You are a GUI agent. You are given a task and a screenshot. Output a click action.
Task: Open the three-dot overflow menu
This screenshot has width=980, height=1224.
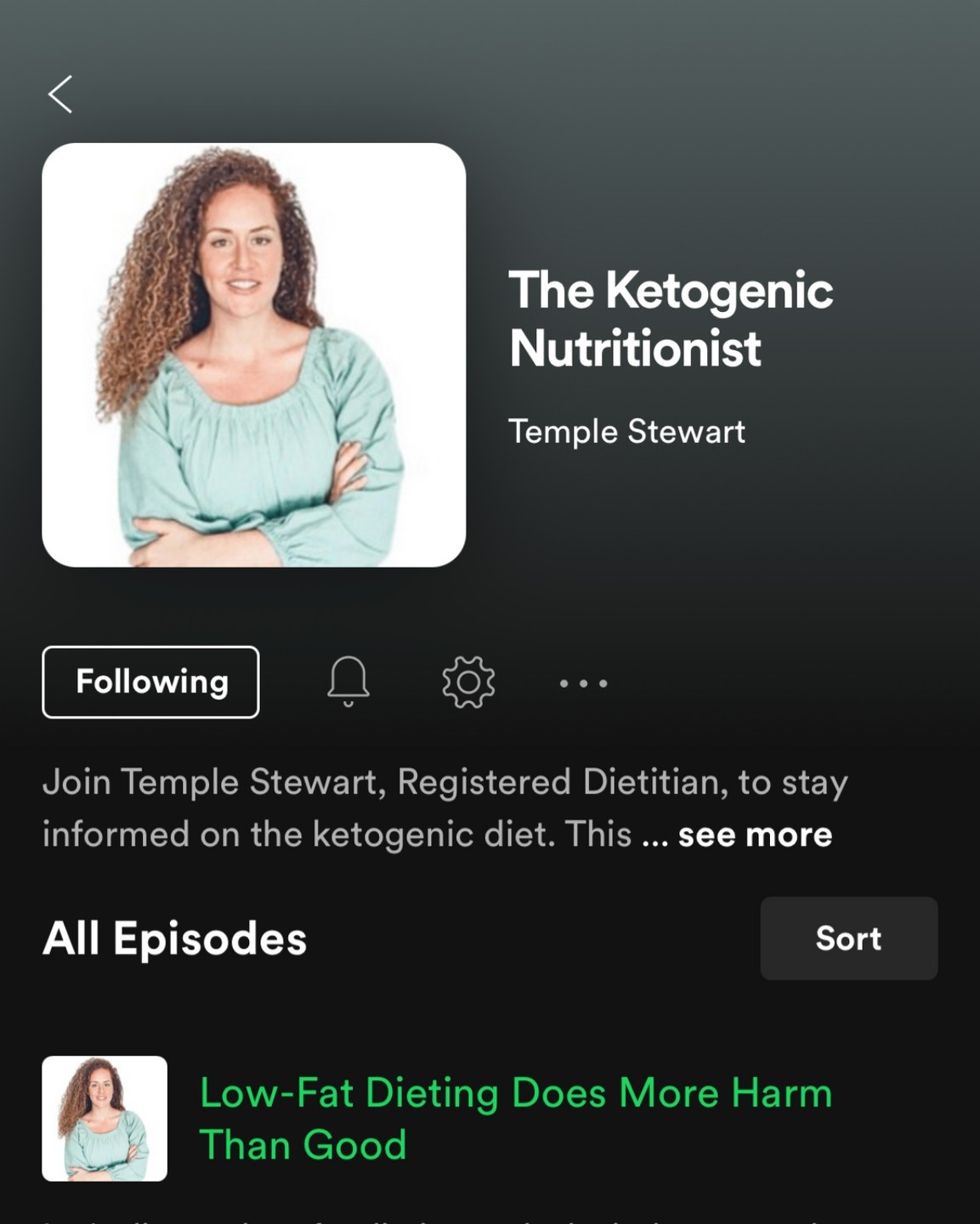[x=583, y=683]
